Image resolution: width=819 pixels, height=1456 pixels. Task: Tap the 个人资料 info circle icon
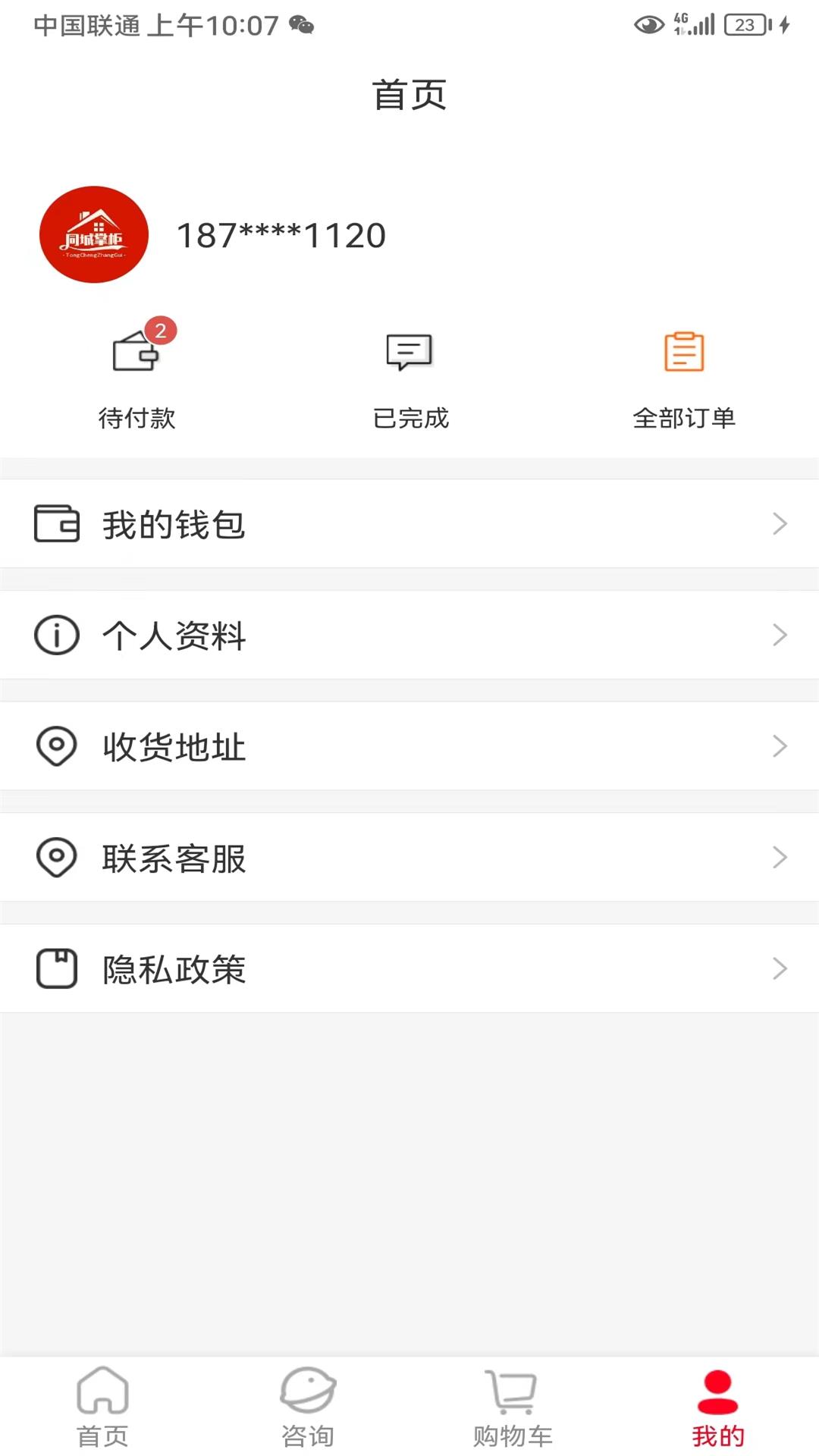click(56, 635)
